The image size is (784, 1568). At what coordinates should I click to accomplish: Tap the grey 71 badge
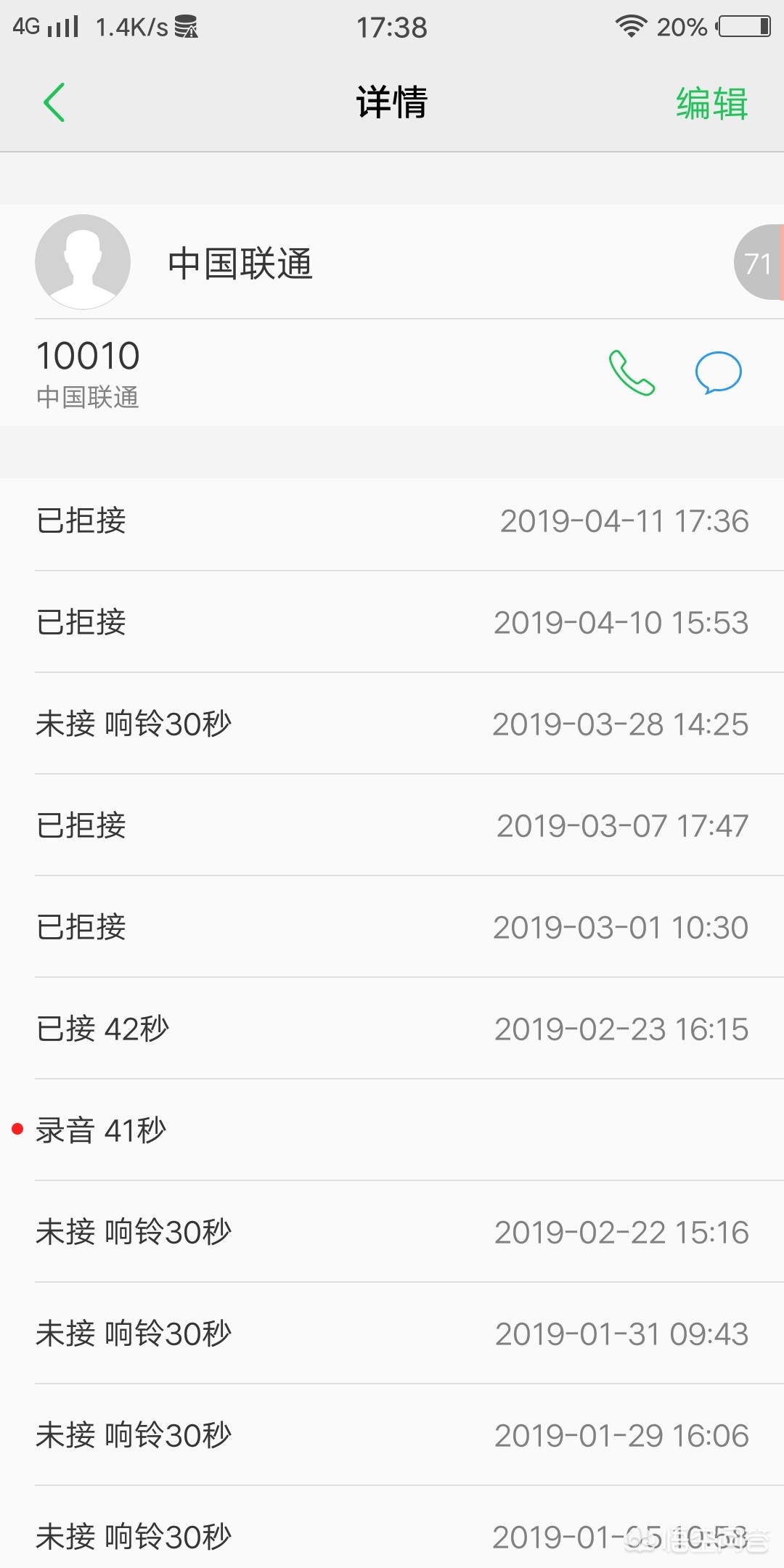point(759,263)
